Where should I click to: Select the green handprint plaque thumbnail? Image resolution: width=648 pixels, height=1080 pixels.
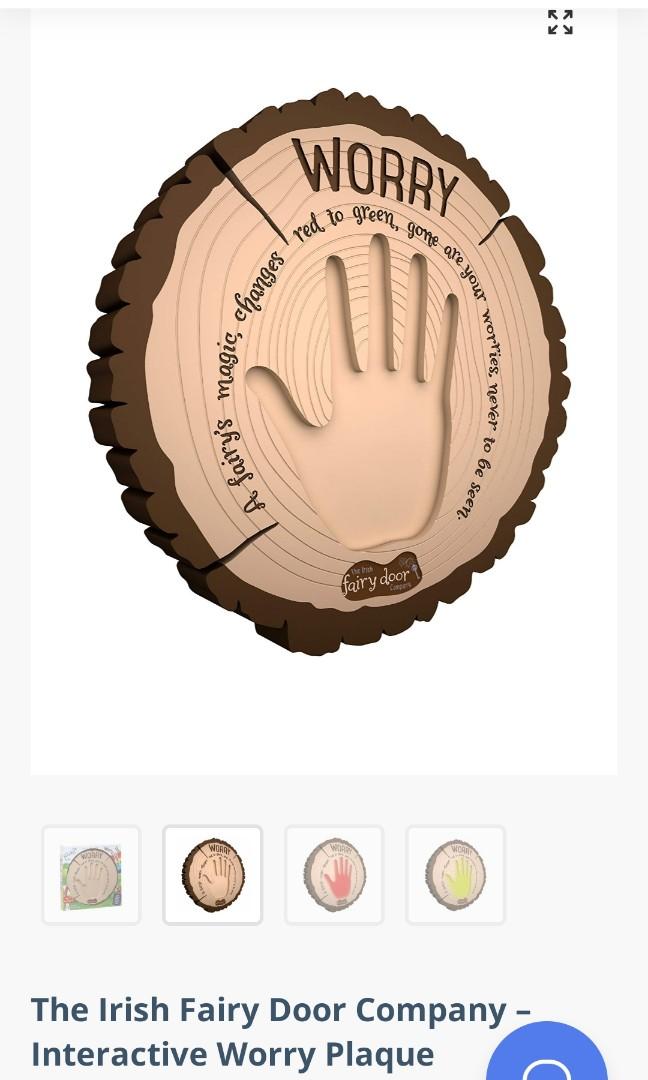455,875
